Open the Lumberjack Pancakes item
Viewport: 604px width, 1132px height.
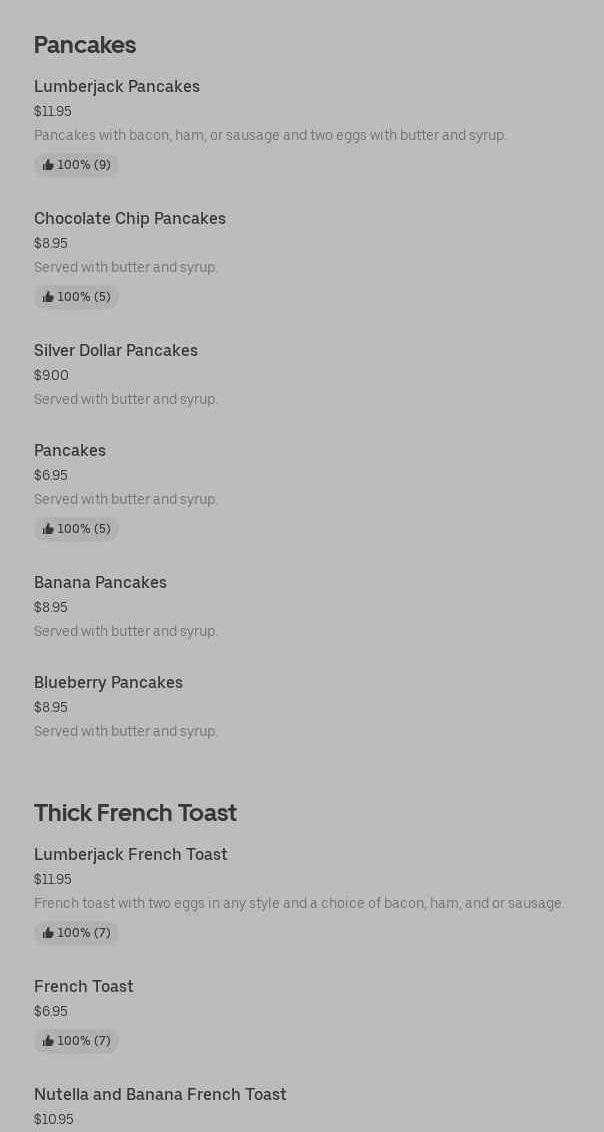pos(117,87)
